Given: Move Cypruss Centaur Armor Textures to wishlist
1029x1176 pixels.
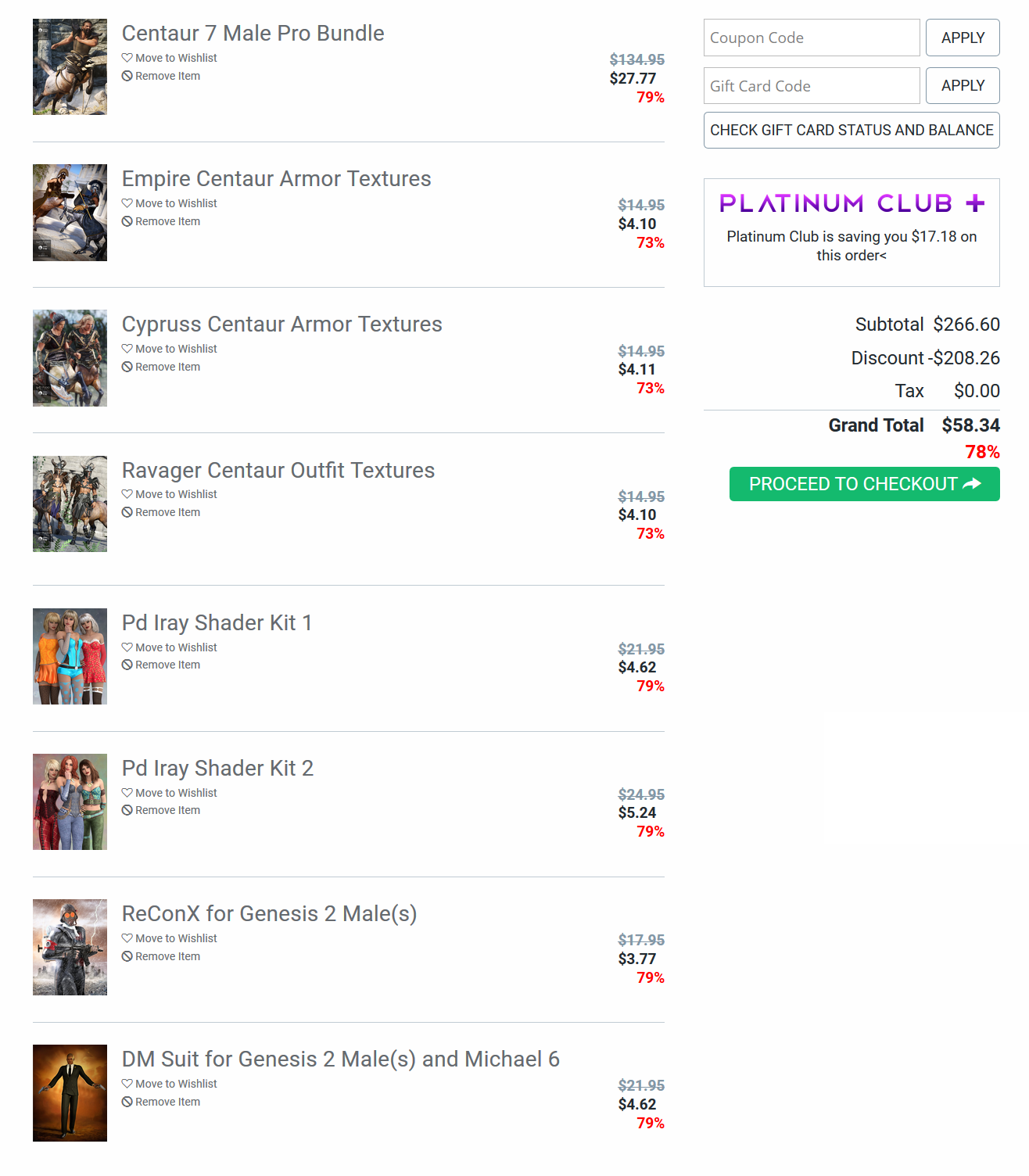Looking at the screenshot, I should coord(175,349).
